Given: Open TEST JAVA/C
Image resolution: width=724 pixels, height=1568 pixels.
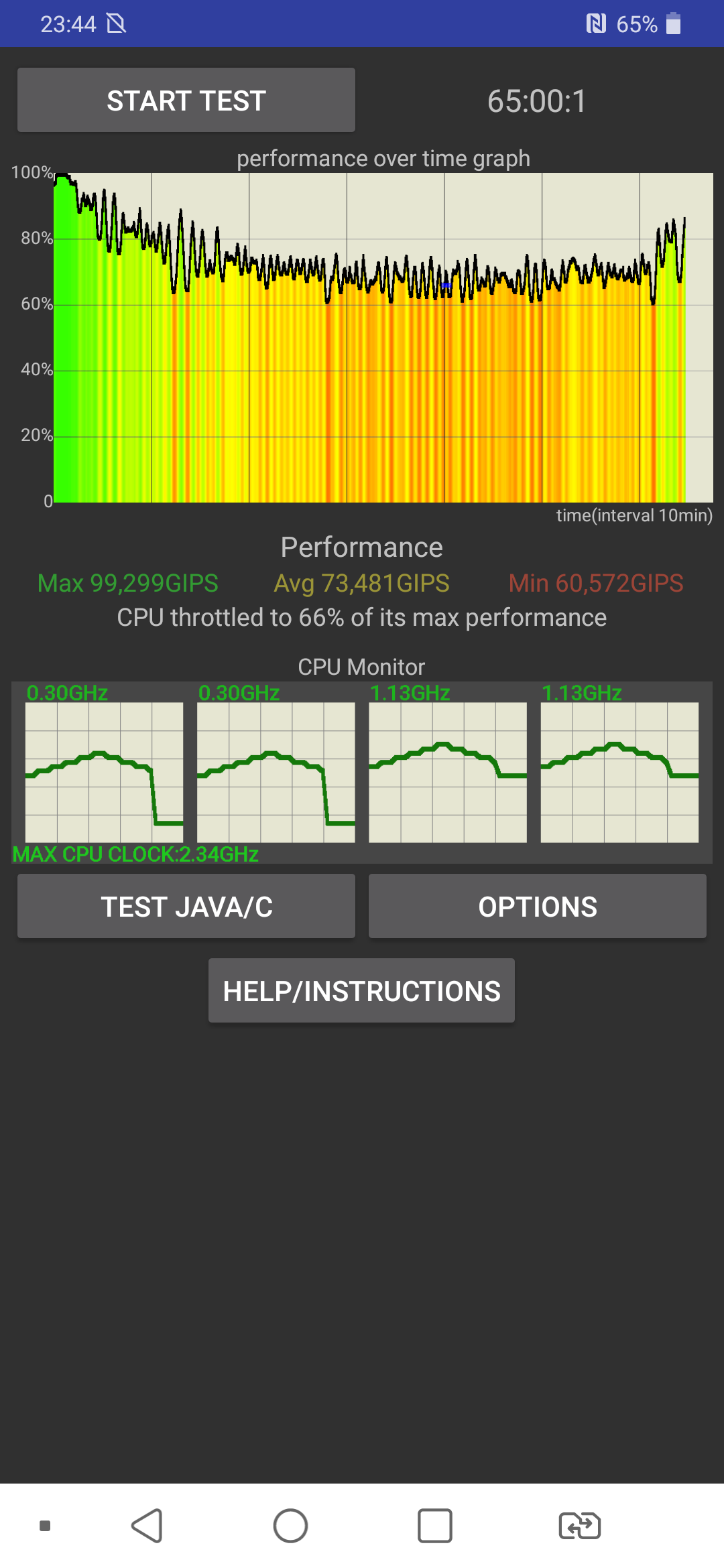Looking at the screenshot, I should point(186,906).
